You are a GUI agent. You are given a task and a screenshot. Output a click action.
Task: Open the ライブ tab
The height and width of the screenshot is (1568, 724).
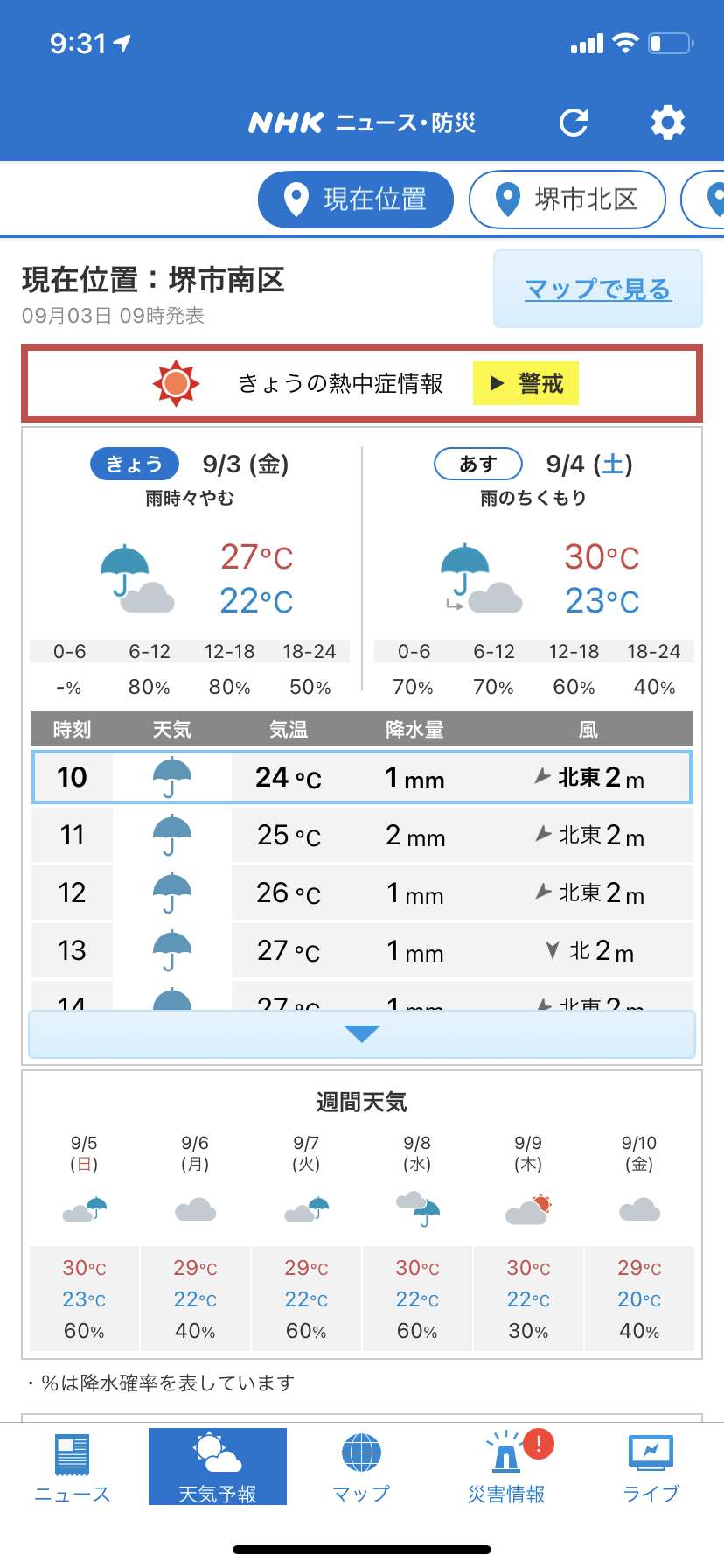pyautogui.click(x=651, y=1469)
